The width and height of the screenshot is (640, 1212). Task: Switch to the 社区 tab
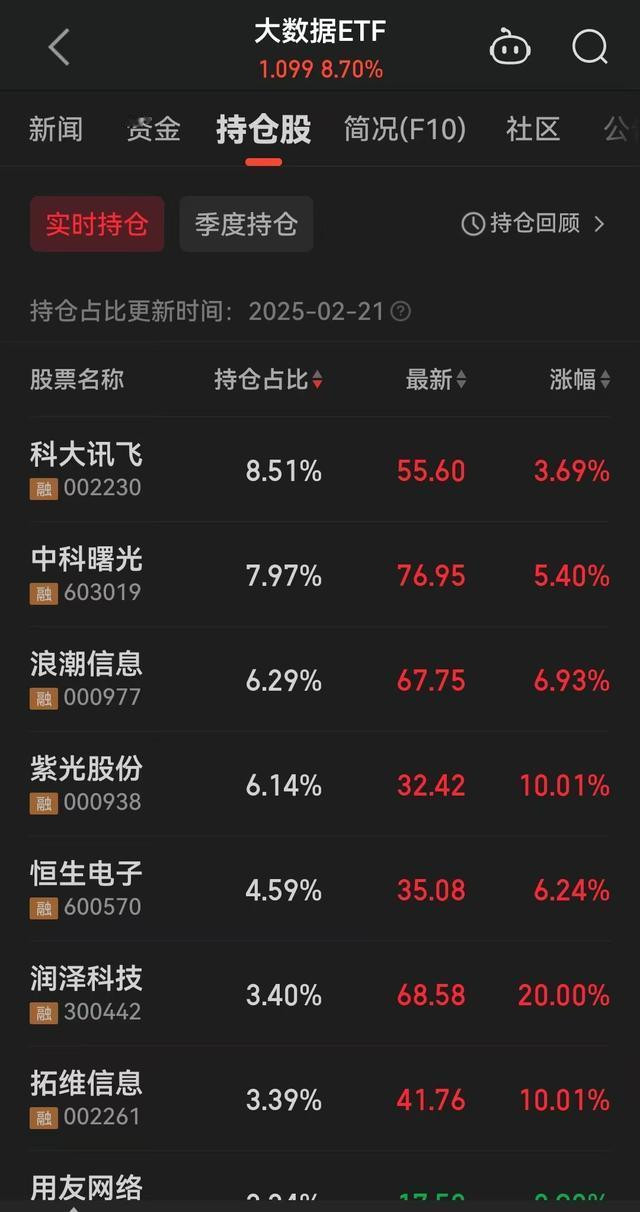tap(533, 130)
